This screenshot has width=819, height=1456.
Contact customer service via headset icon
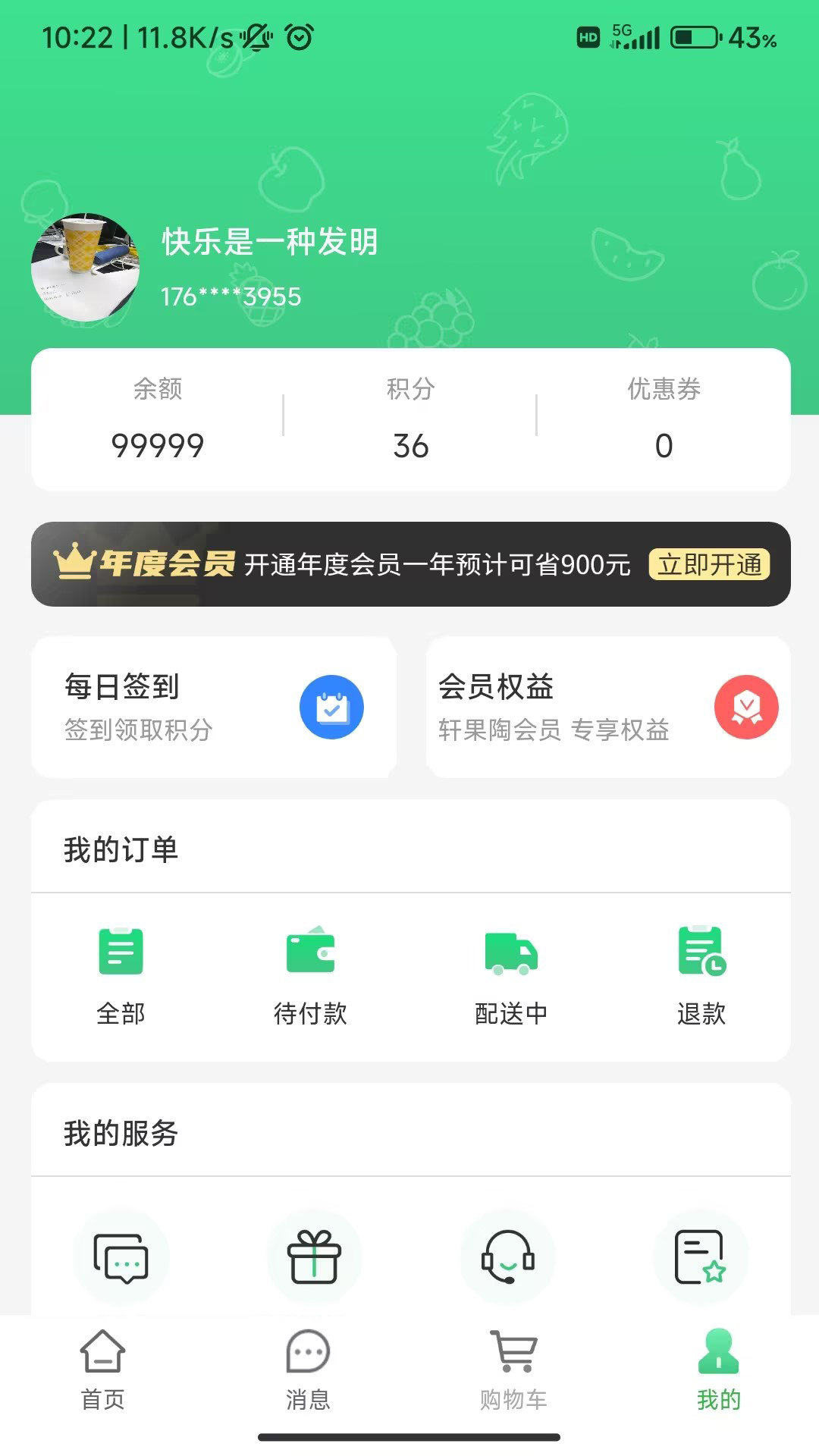click(508, 1257)
